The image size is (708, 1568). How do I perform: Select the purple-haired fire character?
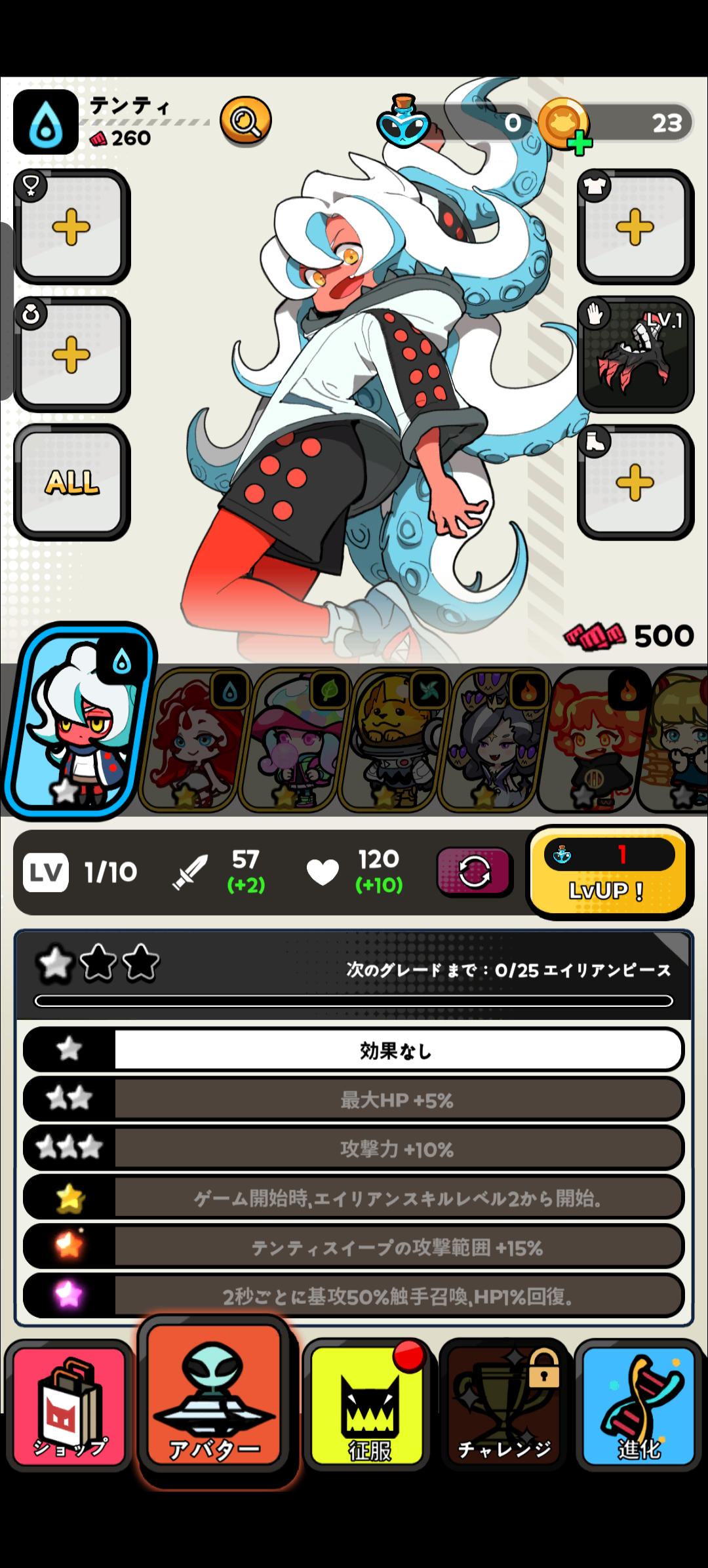[492, 741]
